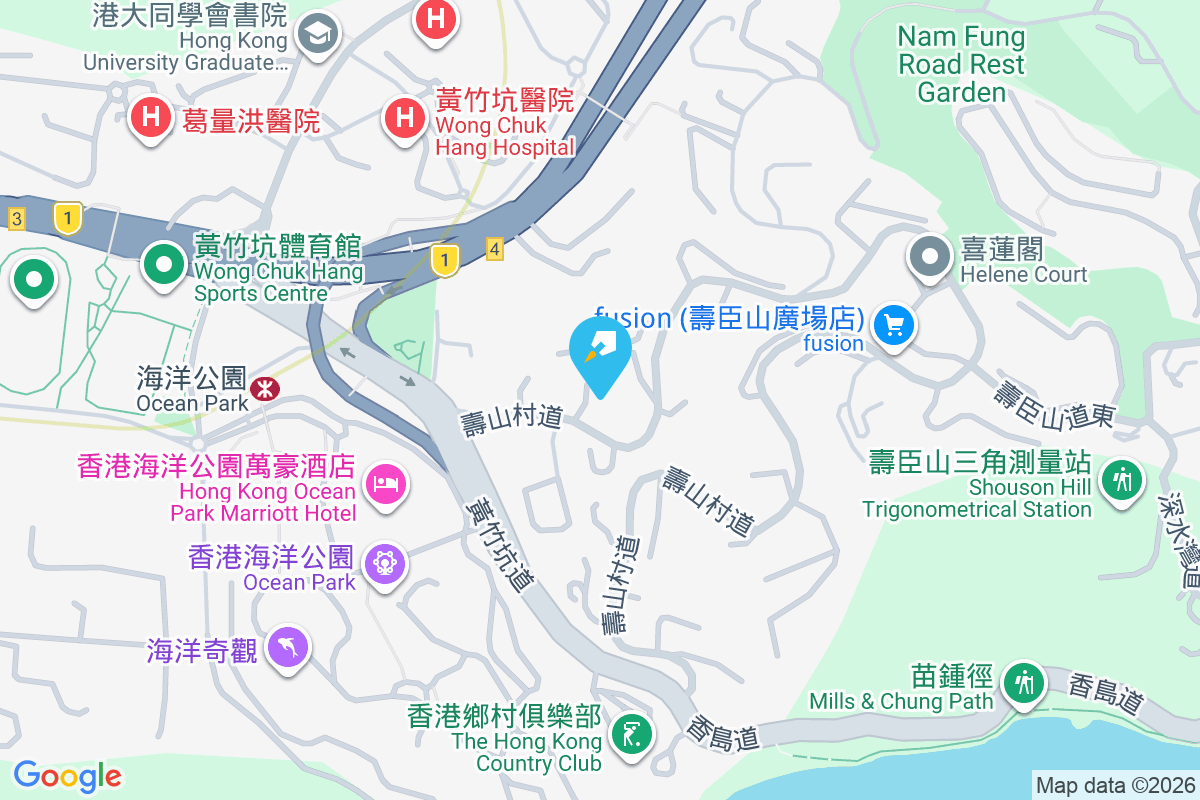Tap the blue pin above 壽山村道

(x=600, y=351)
